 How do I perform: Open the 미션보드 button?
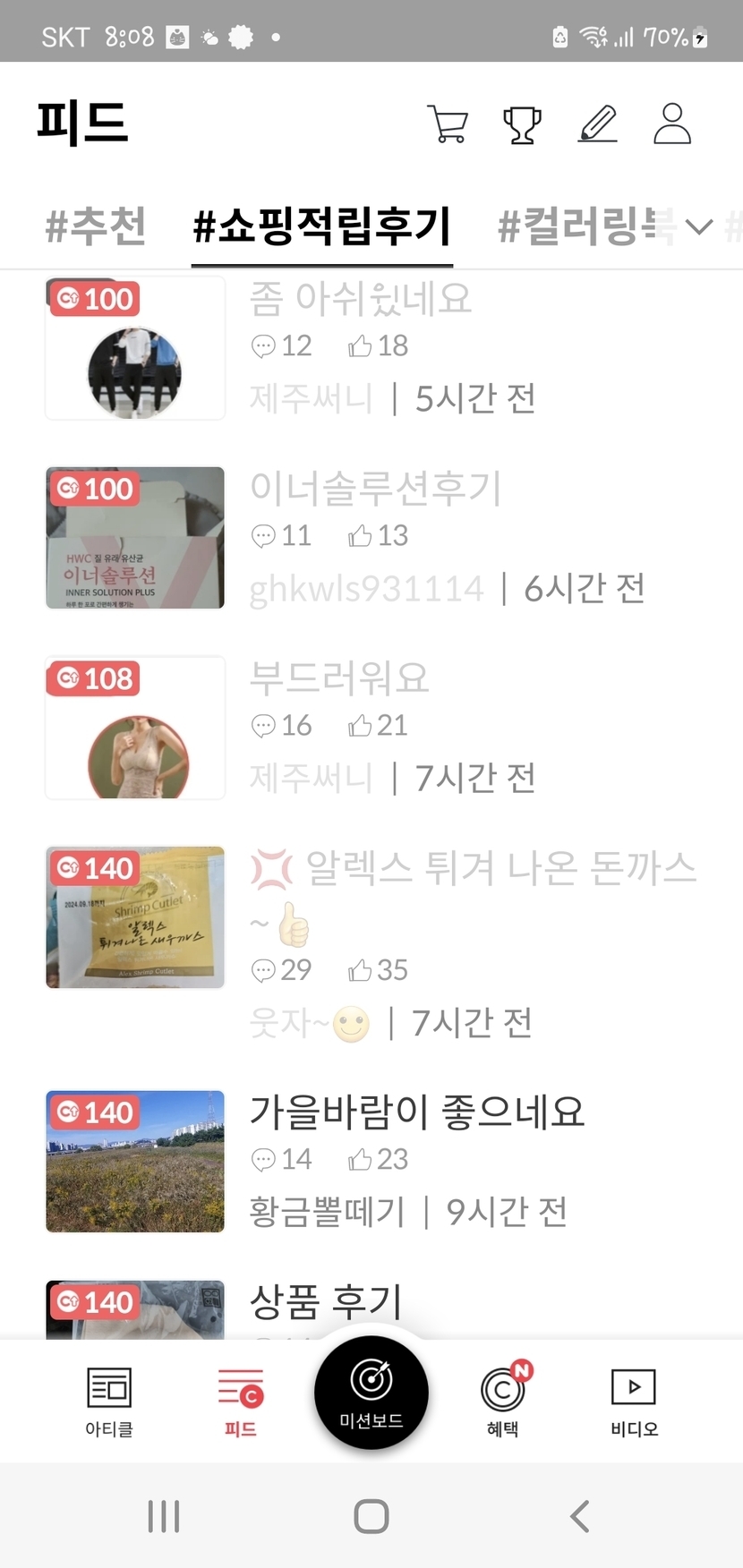371,1393
